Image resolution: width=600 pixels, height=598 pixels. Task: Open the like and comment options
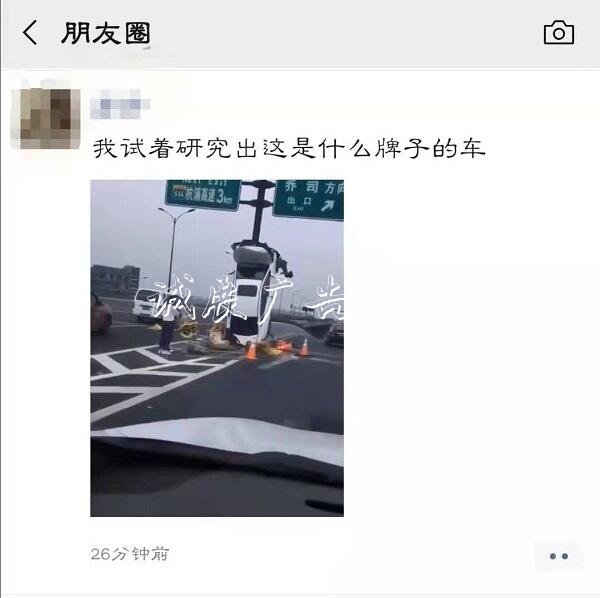tap(558, 556)
